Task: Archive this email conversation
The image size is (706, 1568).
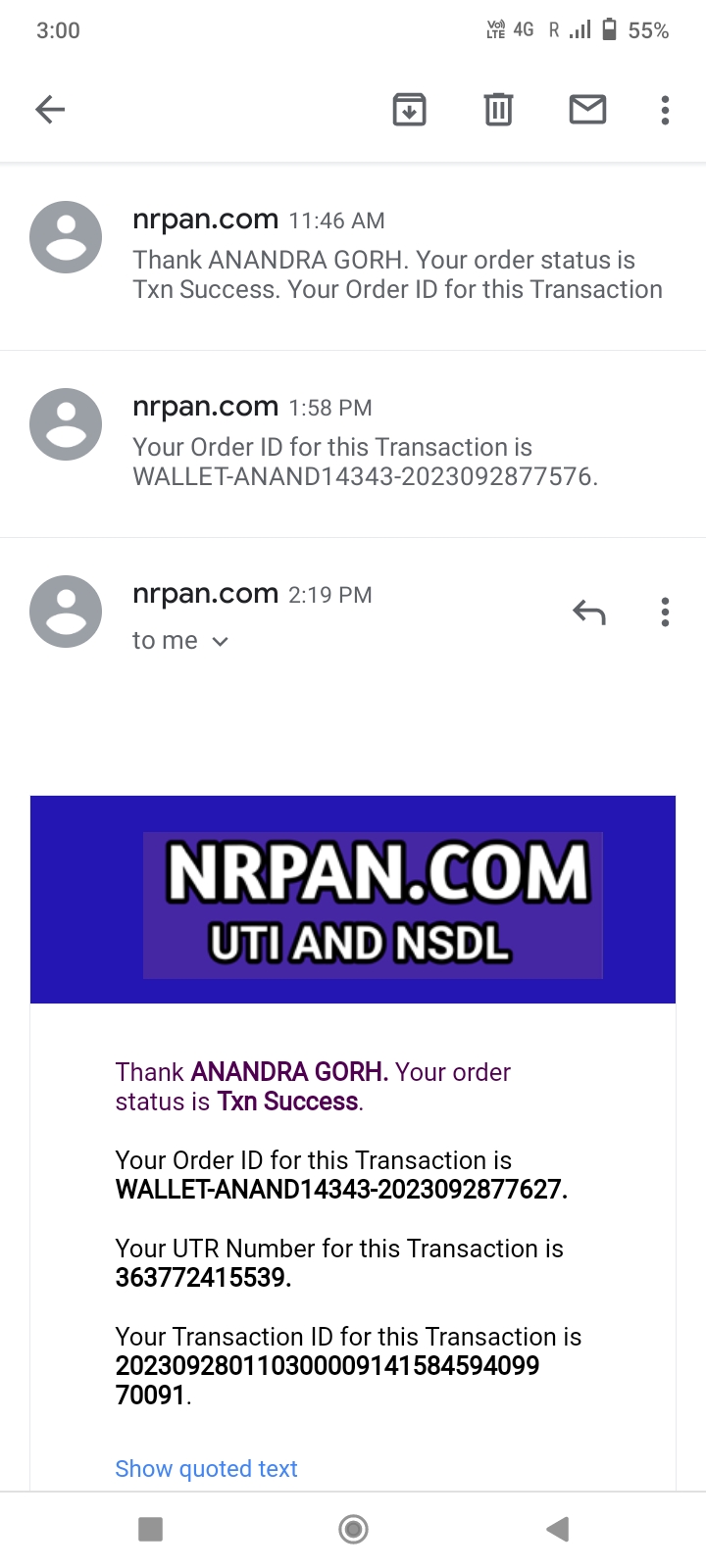Action: (x=409, y=109)
